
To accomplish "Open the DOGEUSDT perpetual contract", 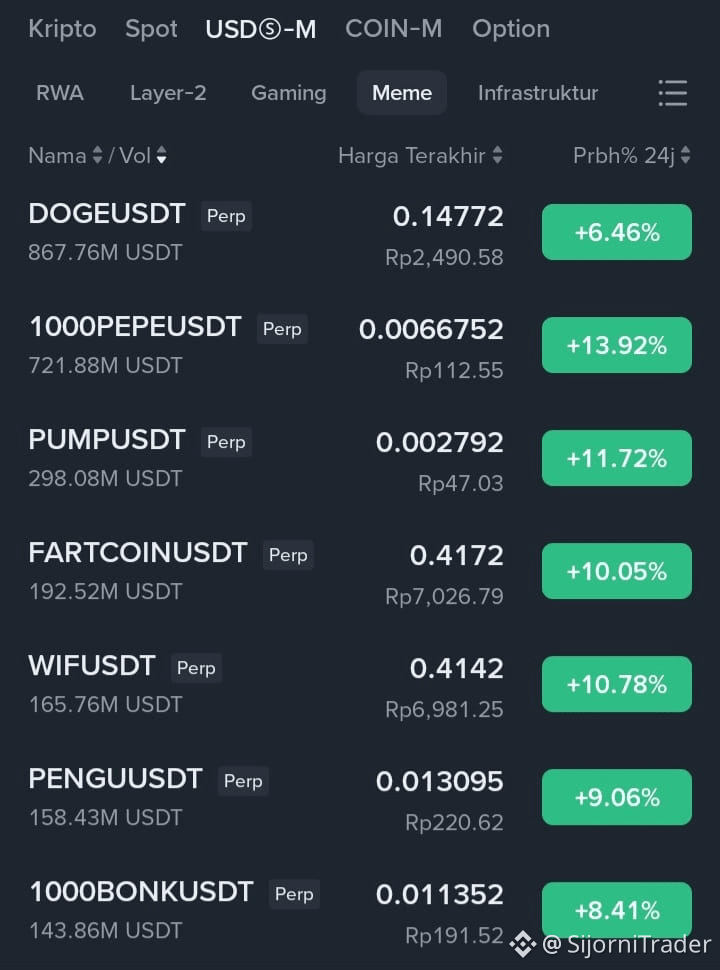I will coord(107,214).
